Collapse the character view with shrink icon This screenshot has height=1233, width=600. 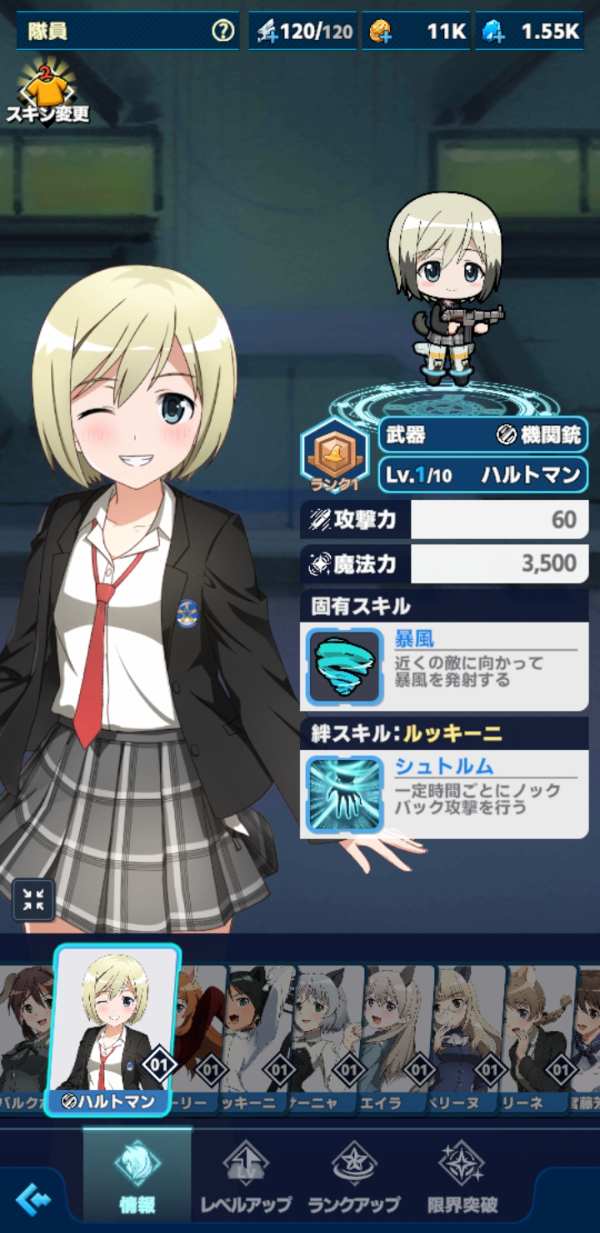pos(33,900)
